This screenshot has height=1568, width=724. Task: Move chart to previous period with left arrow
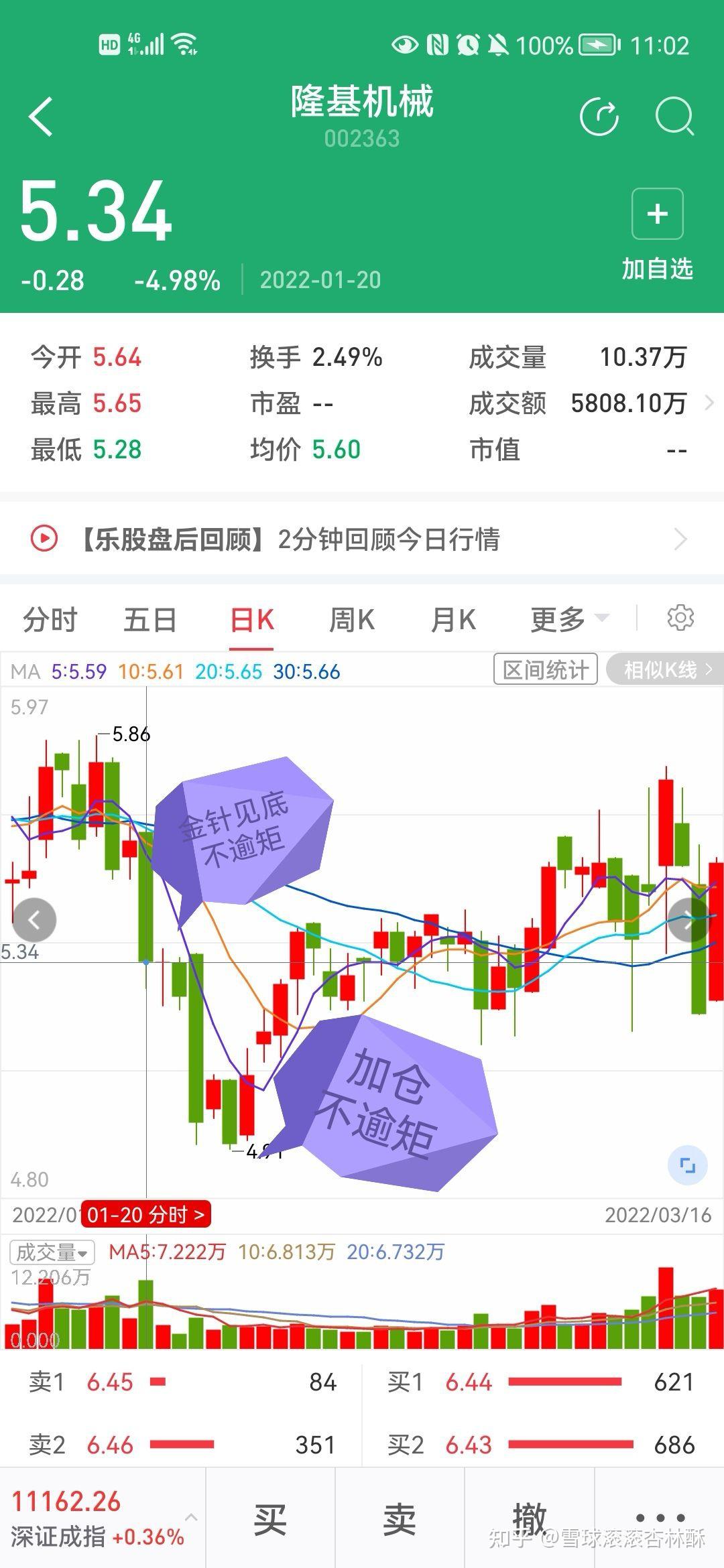click(x=35, y=920)
